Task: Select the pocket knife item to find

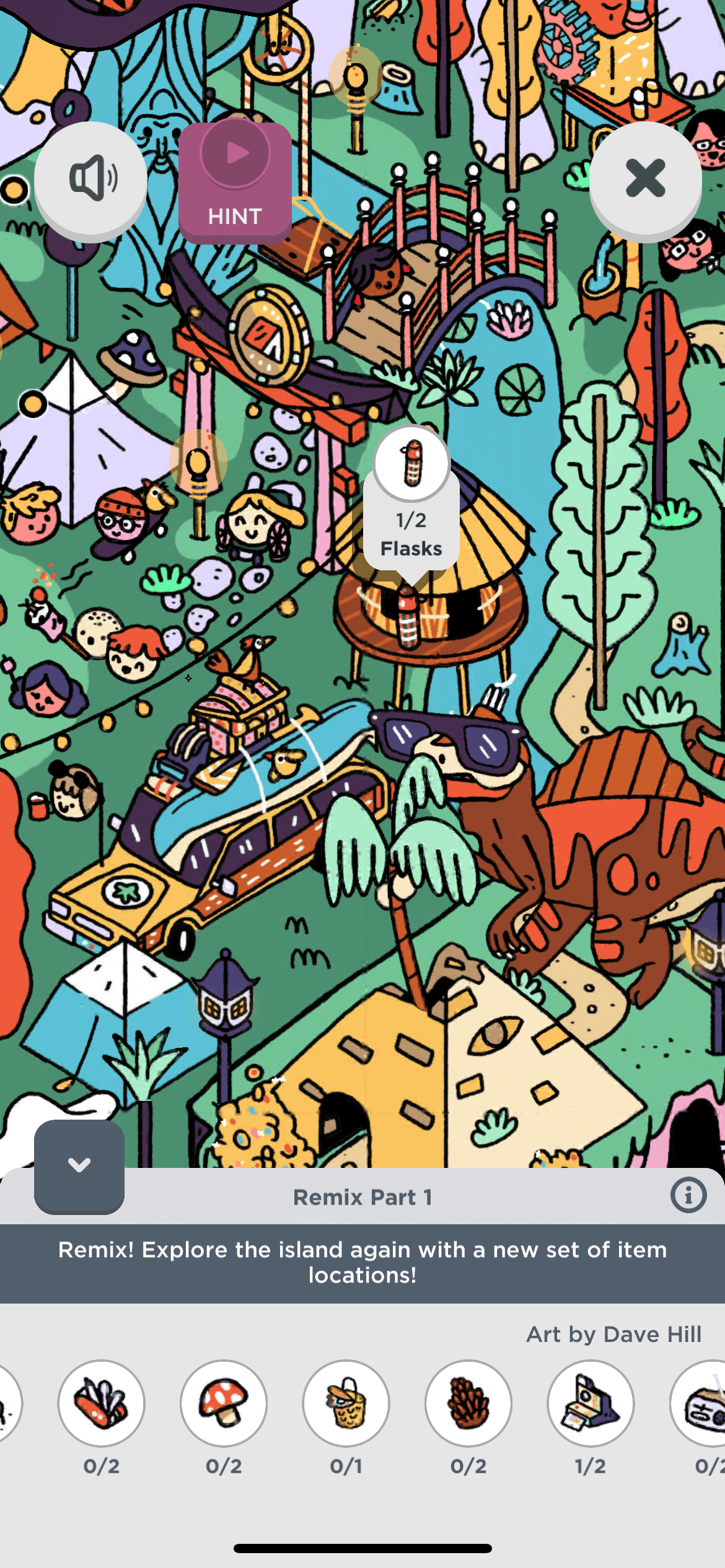Action: click(102, 1403)
